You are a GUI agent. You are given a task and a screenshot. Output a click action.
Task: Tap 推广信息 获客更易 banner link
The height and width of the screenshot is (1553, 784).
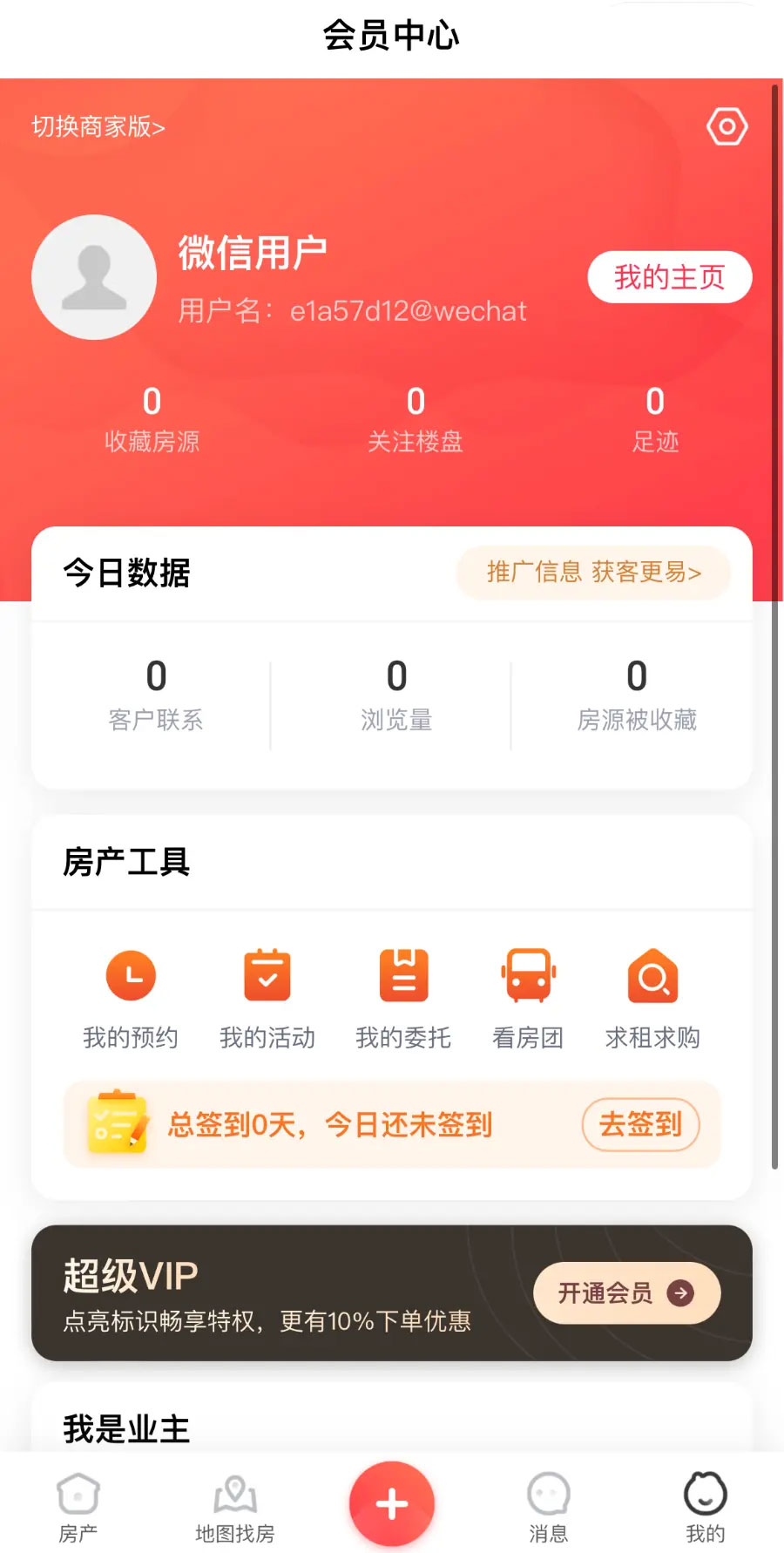(593, 573)
